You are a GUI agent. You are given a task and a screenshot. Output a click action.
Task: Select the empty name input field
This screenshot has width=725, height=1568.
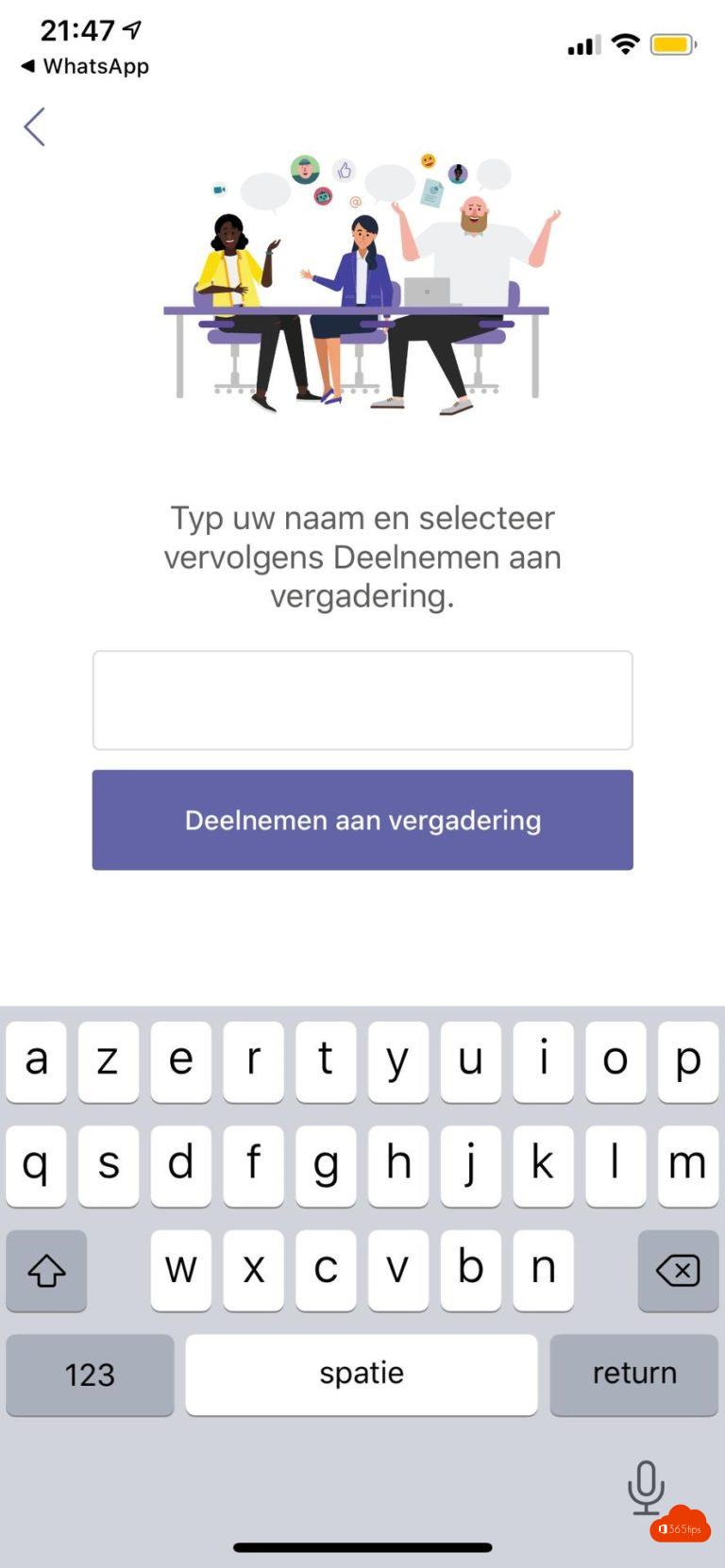pyautogui.click(x=362, y=699)
